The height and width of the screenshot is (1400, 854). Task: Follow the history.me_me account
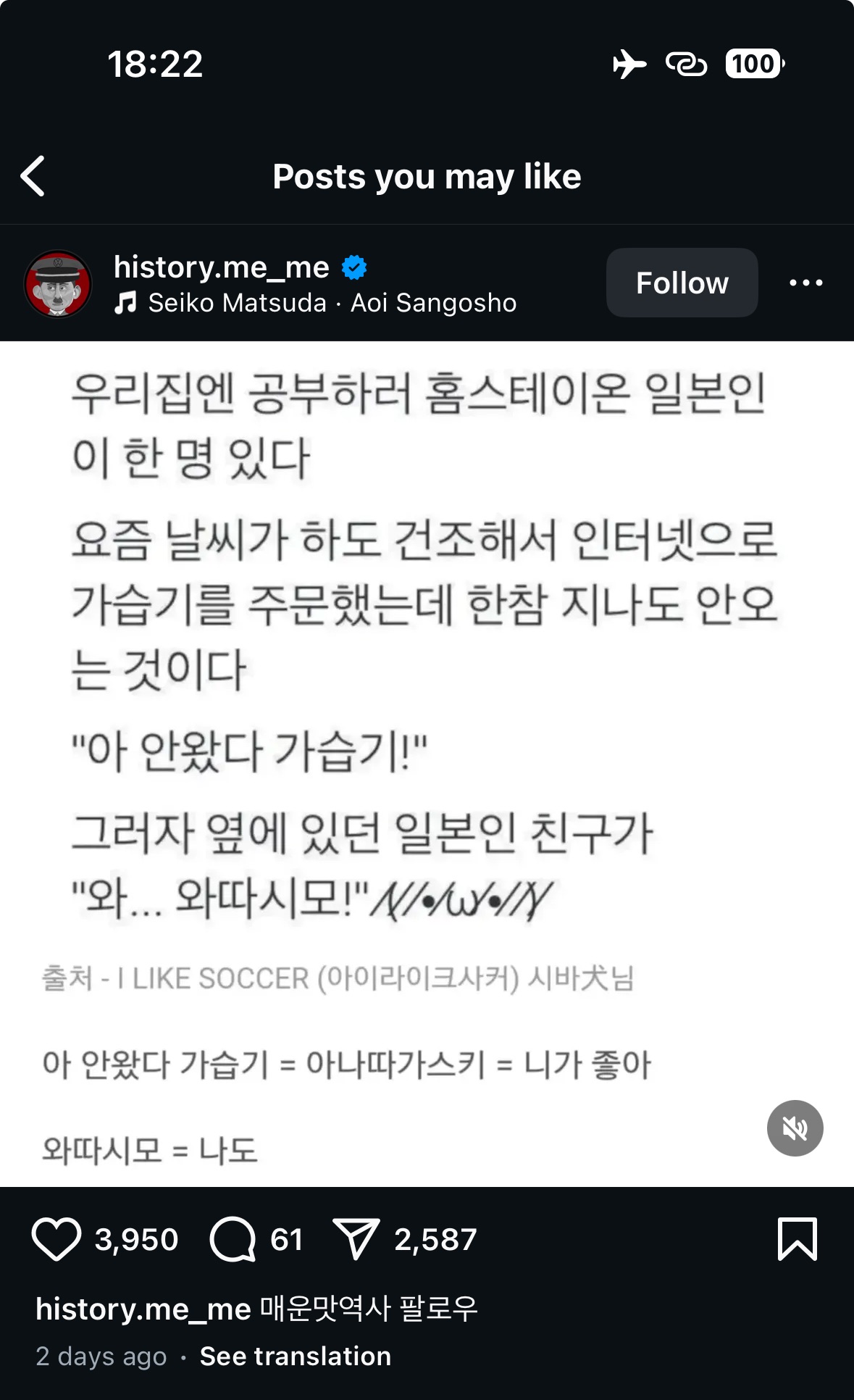pos(682,283)
